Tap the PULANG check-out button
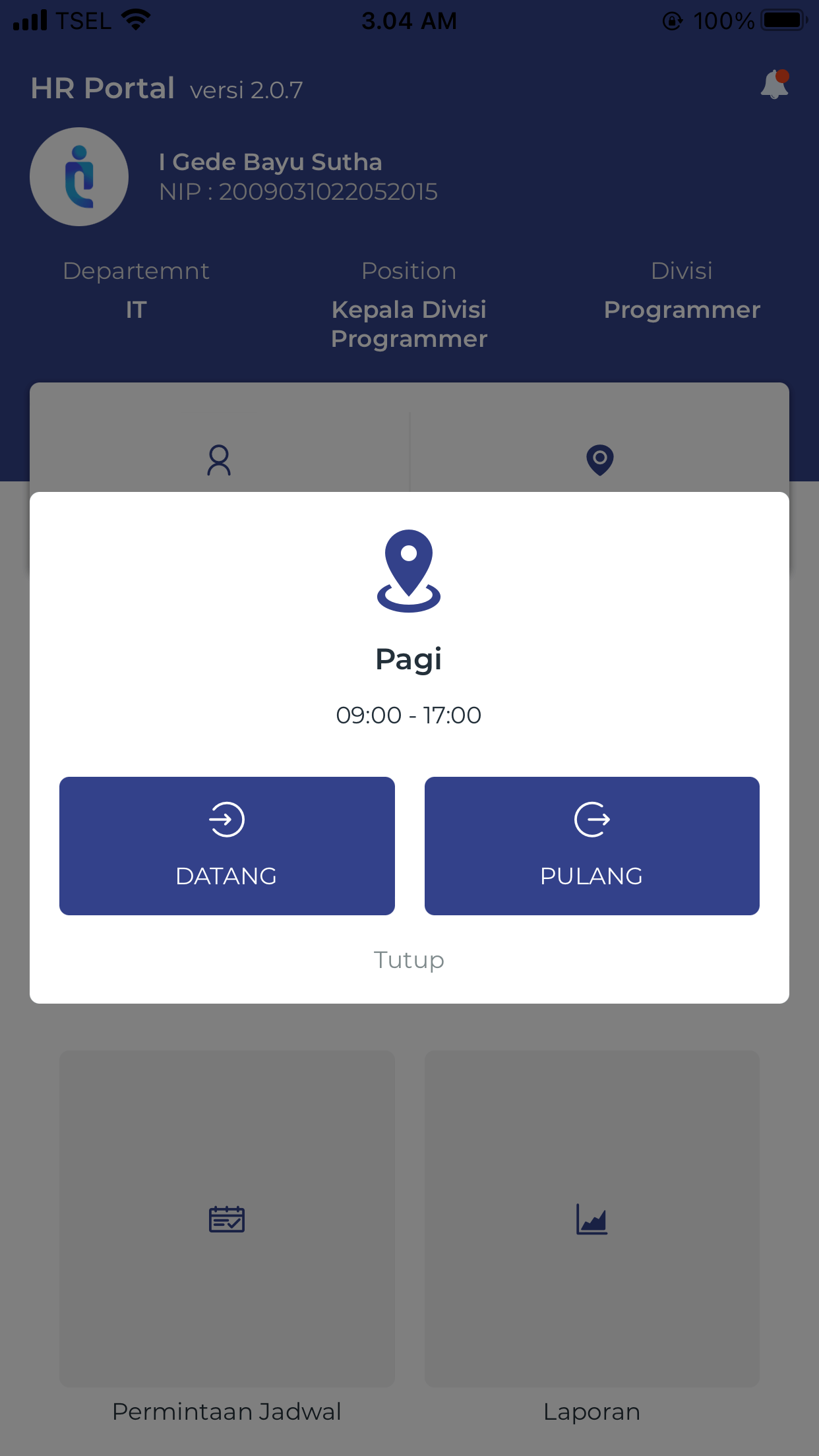 coord(591,845)
